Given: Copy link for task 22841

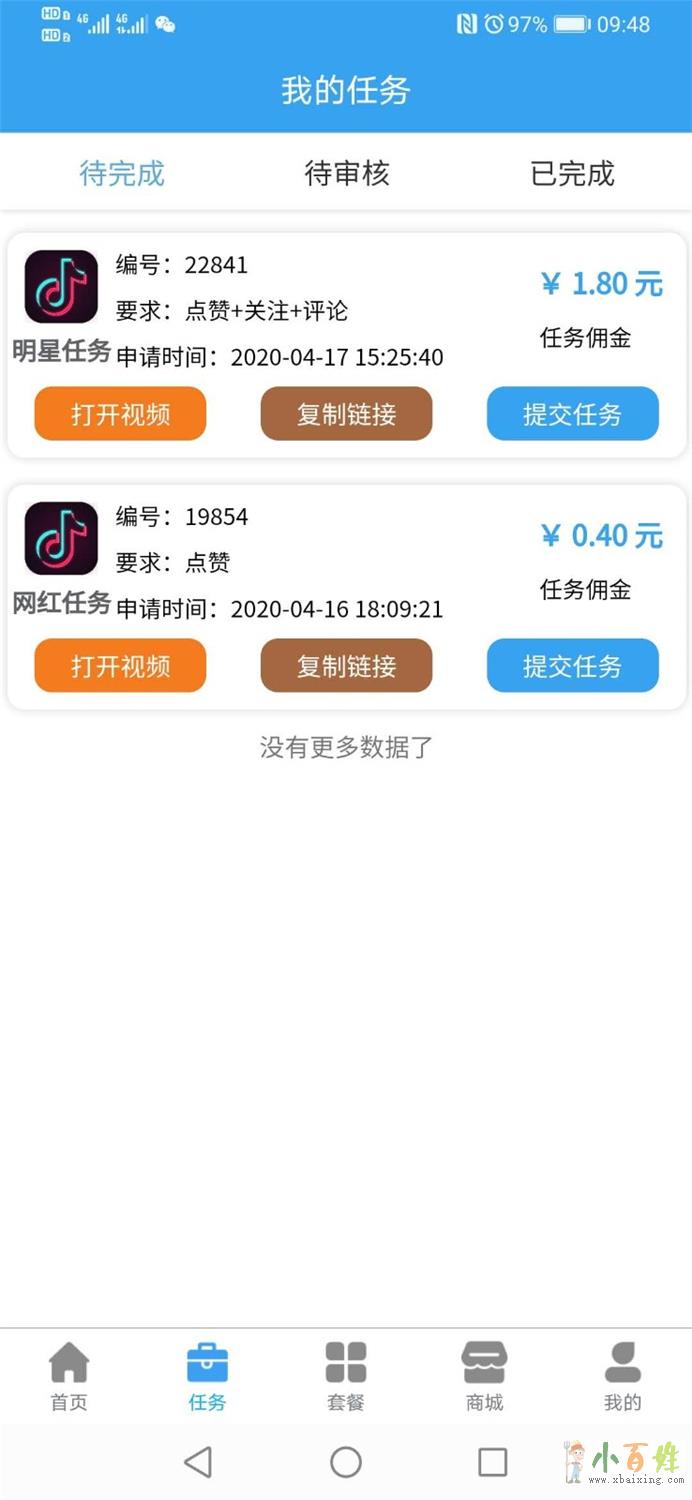Looking at the screenshot, I should [346, 414].
